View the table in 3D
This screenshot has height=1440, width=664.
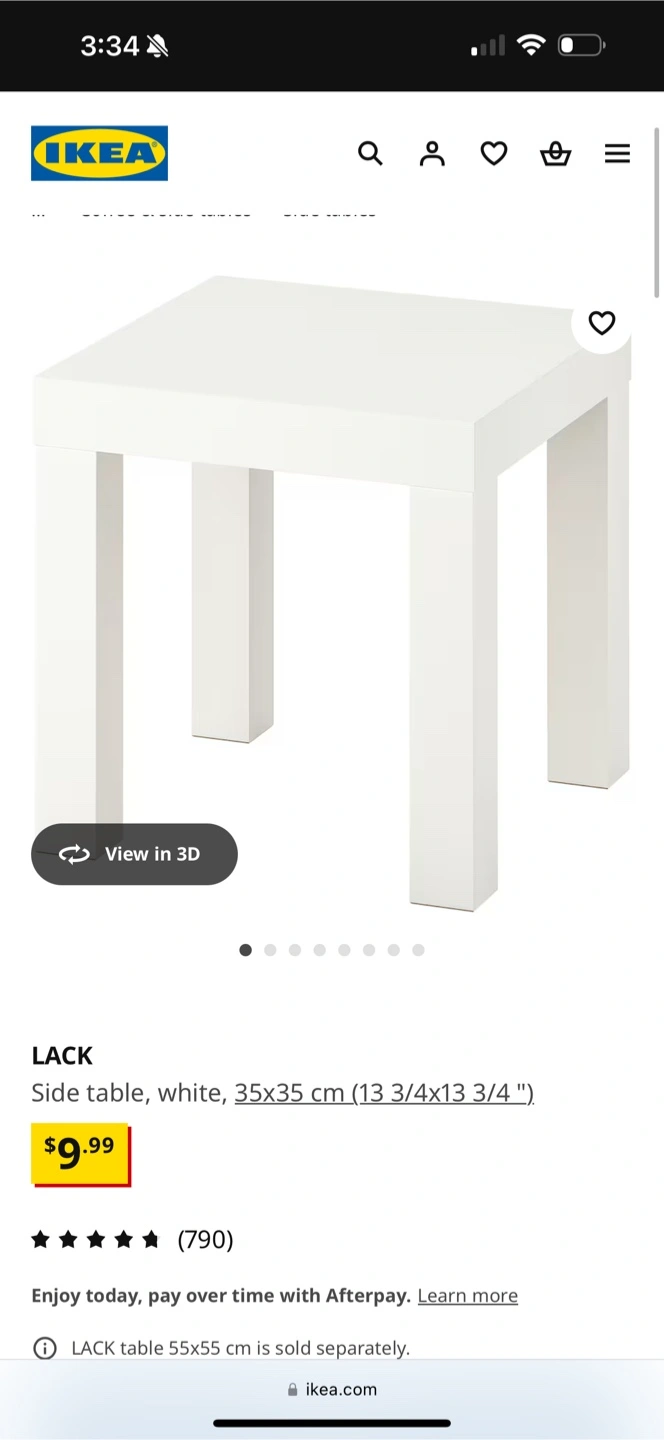pyautogui.click(x=134, y=854)
